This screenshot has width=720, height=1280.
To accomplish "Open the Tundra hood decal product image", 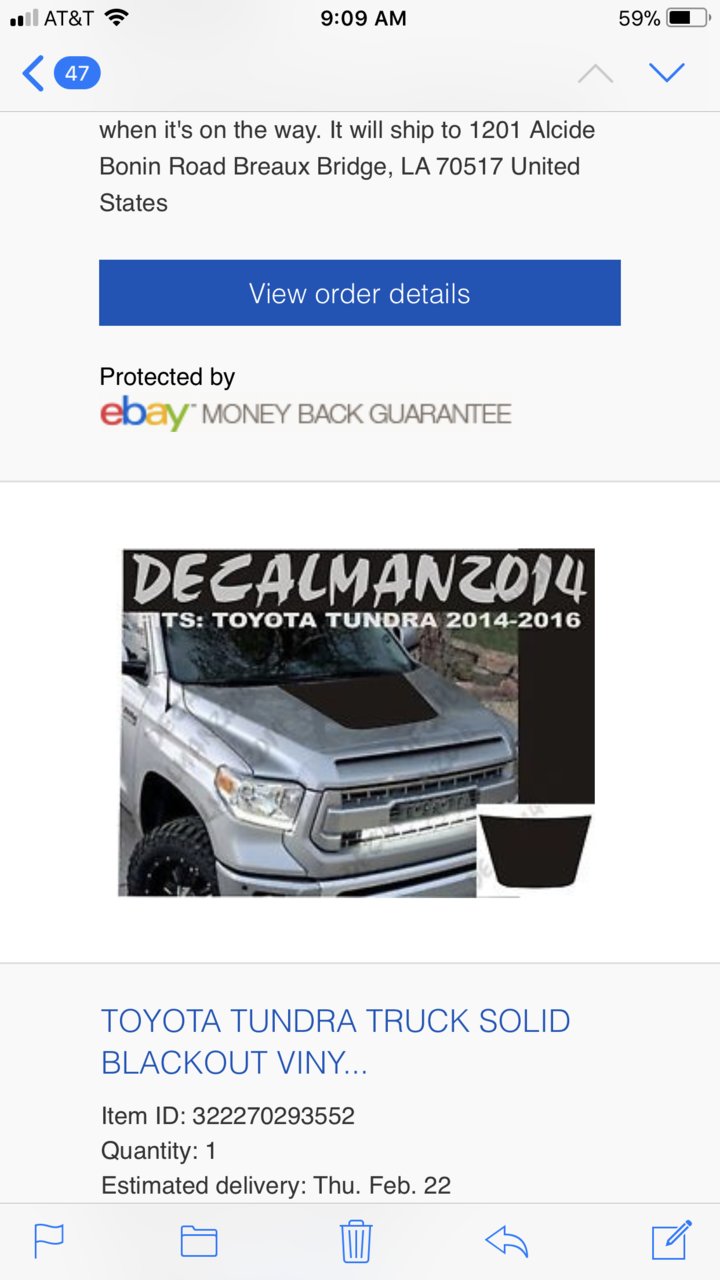I will (x=357, y=722).
